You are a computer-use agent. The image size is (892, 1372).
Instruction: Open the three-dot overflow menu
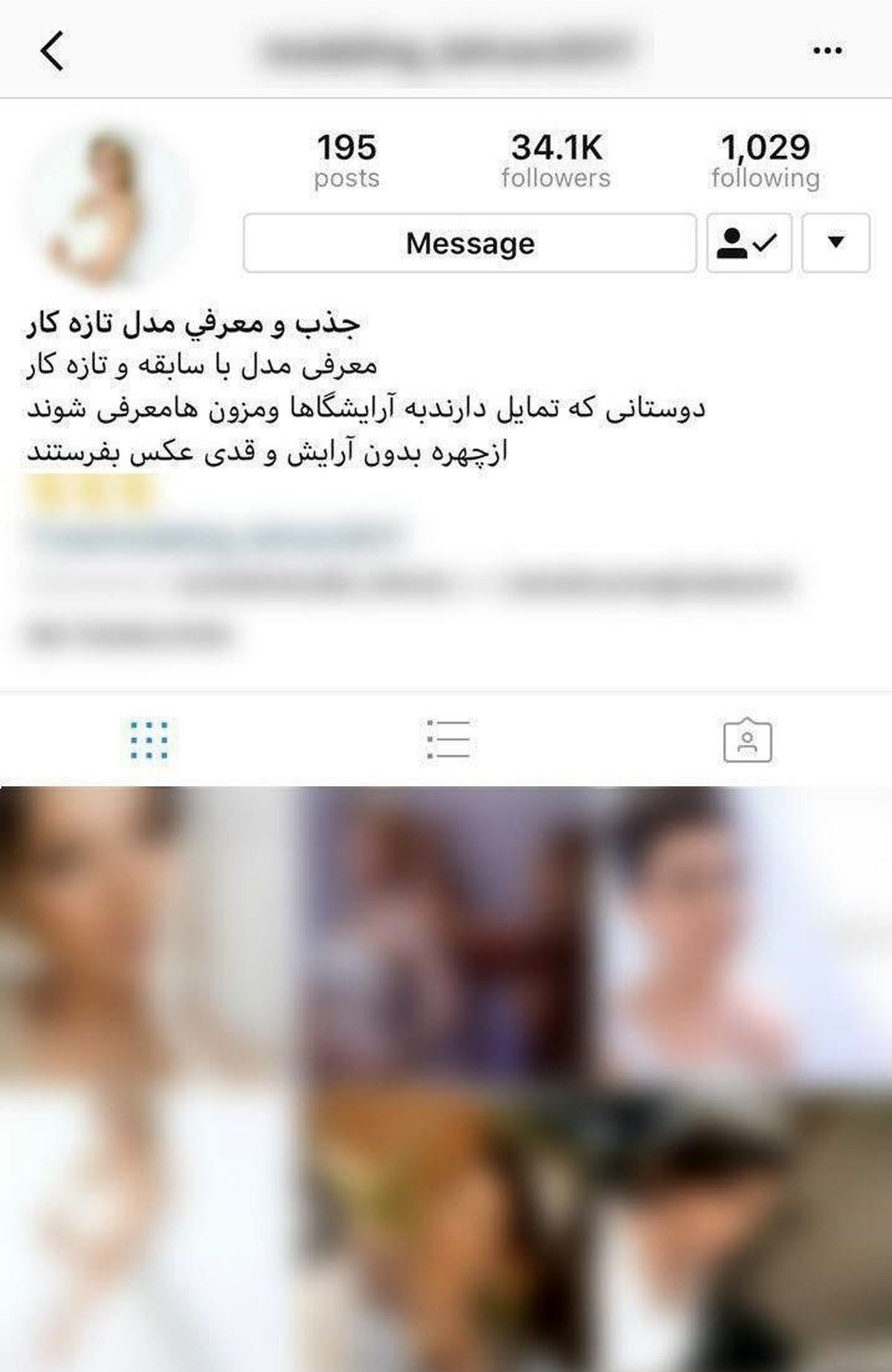click(x=827, y=51)
